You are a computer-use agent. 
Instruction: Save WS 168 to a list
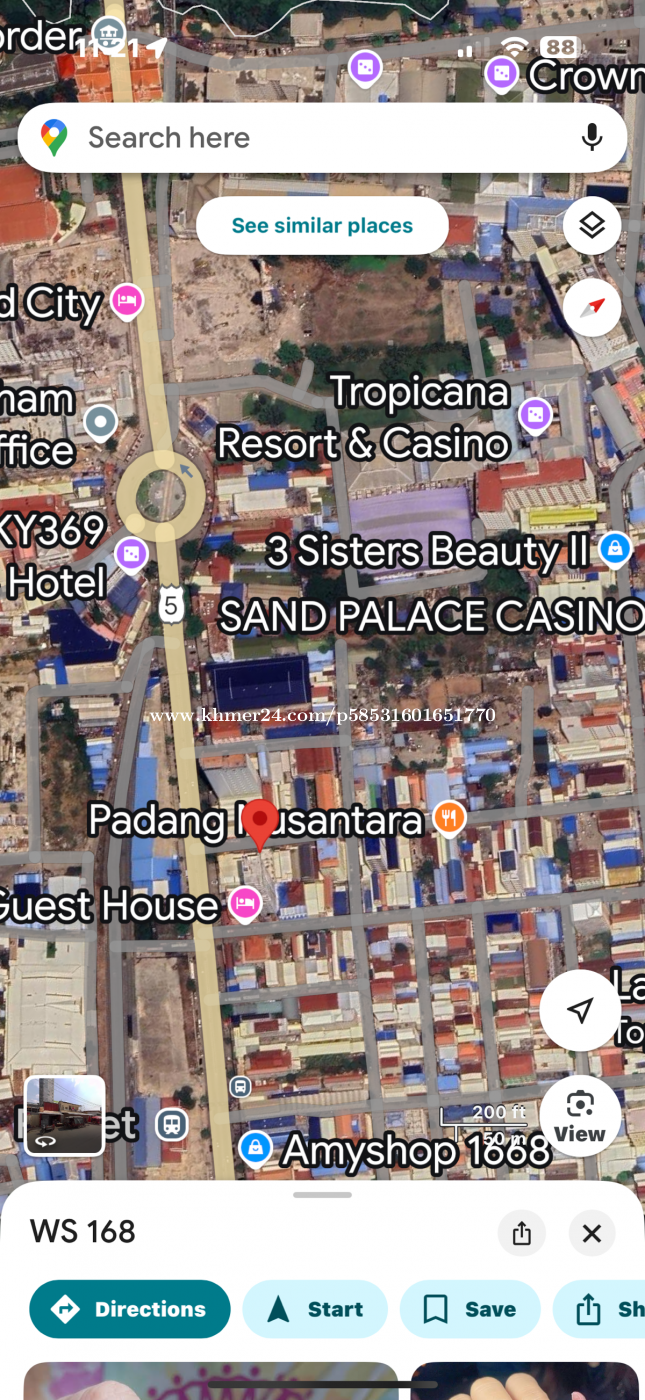point(470,1309)
